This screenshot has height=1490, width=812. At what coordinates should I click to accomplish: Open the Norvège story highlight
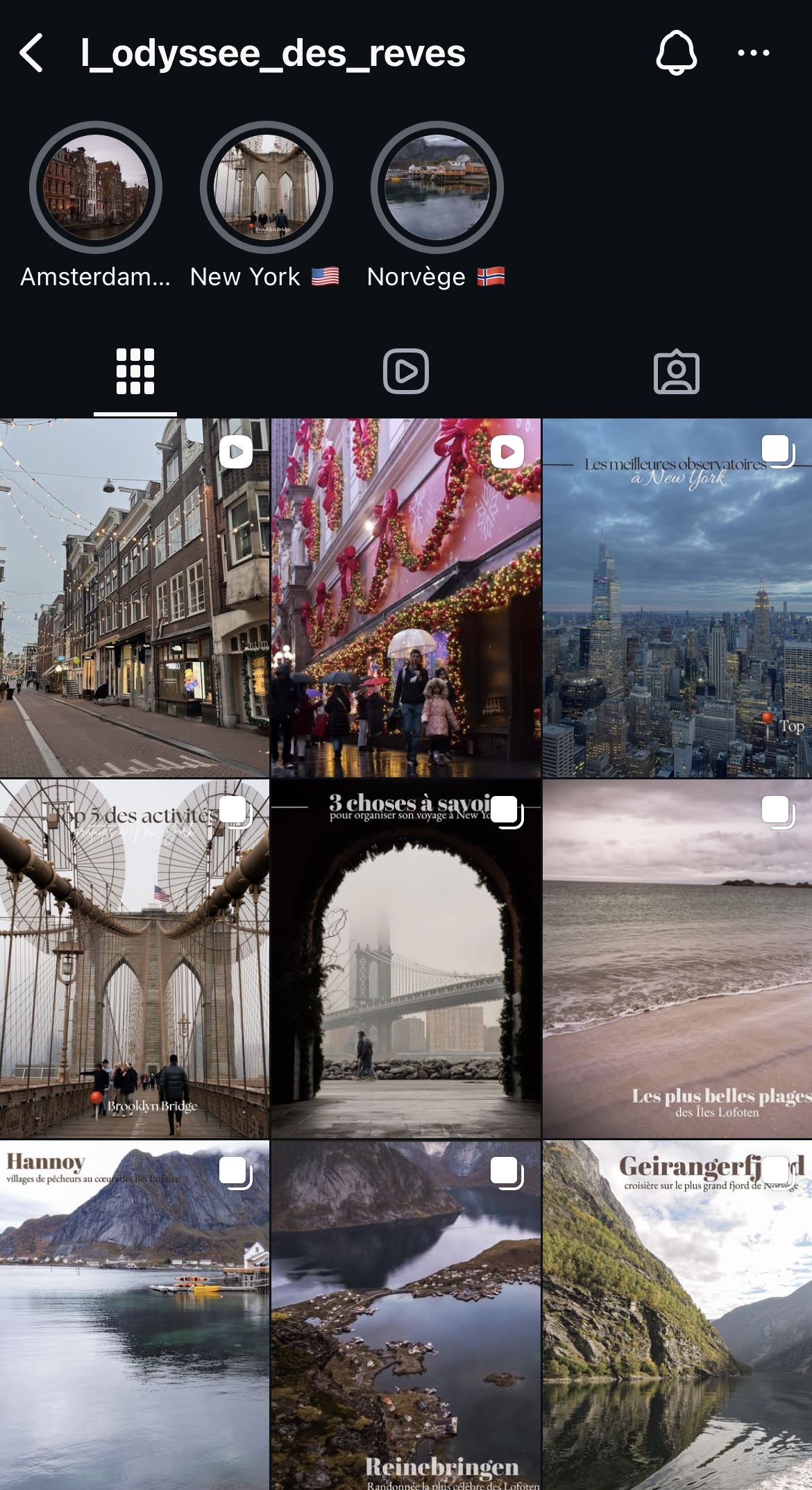(437, 187)
